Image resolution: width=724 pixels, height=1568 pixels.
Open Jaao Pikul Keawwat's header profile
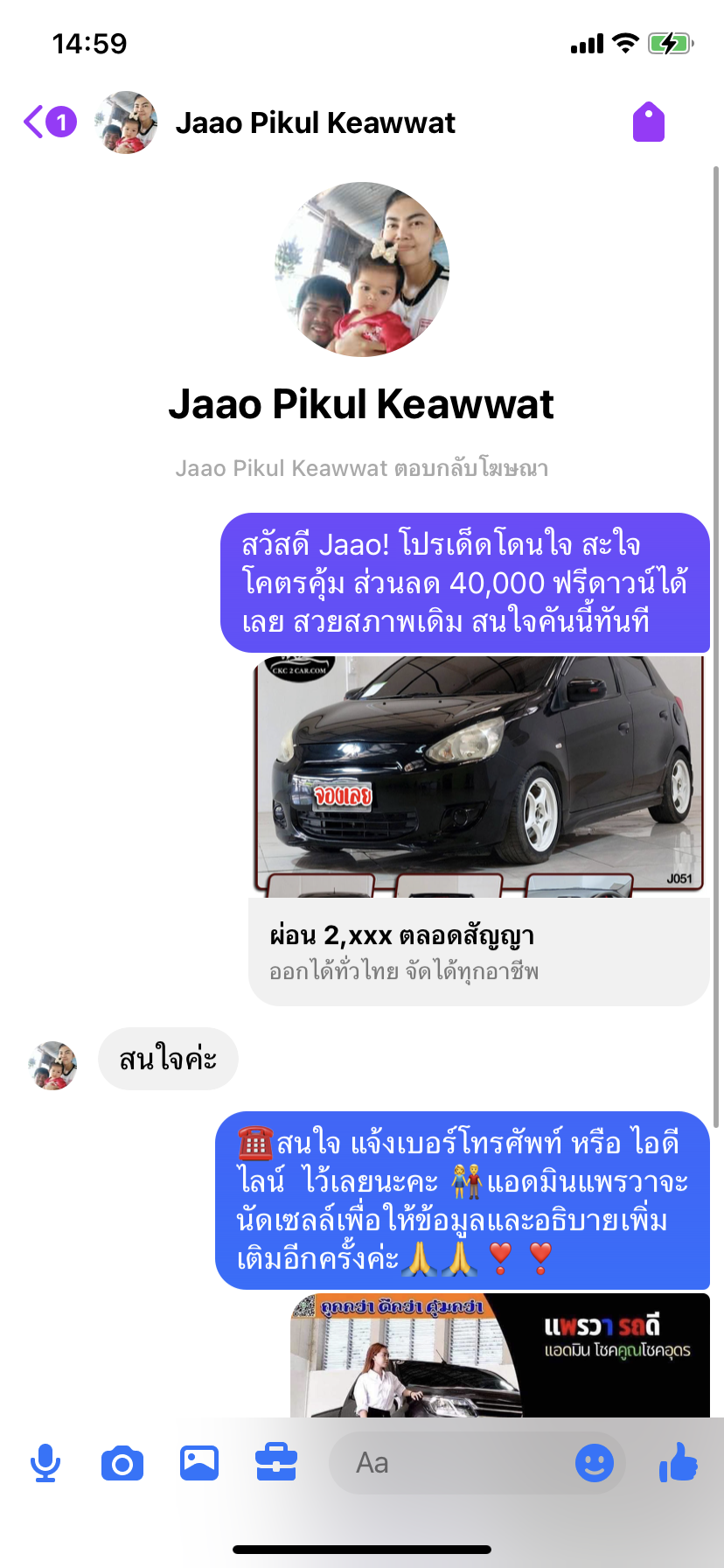click(x=276, y=122)
